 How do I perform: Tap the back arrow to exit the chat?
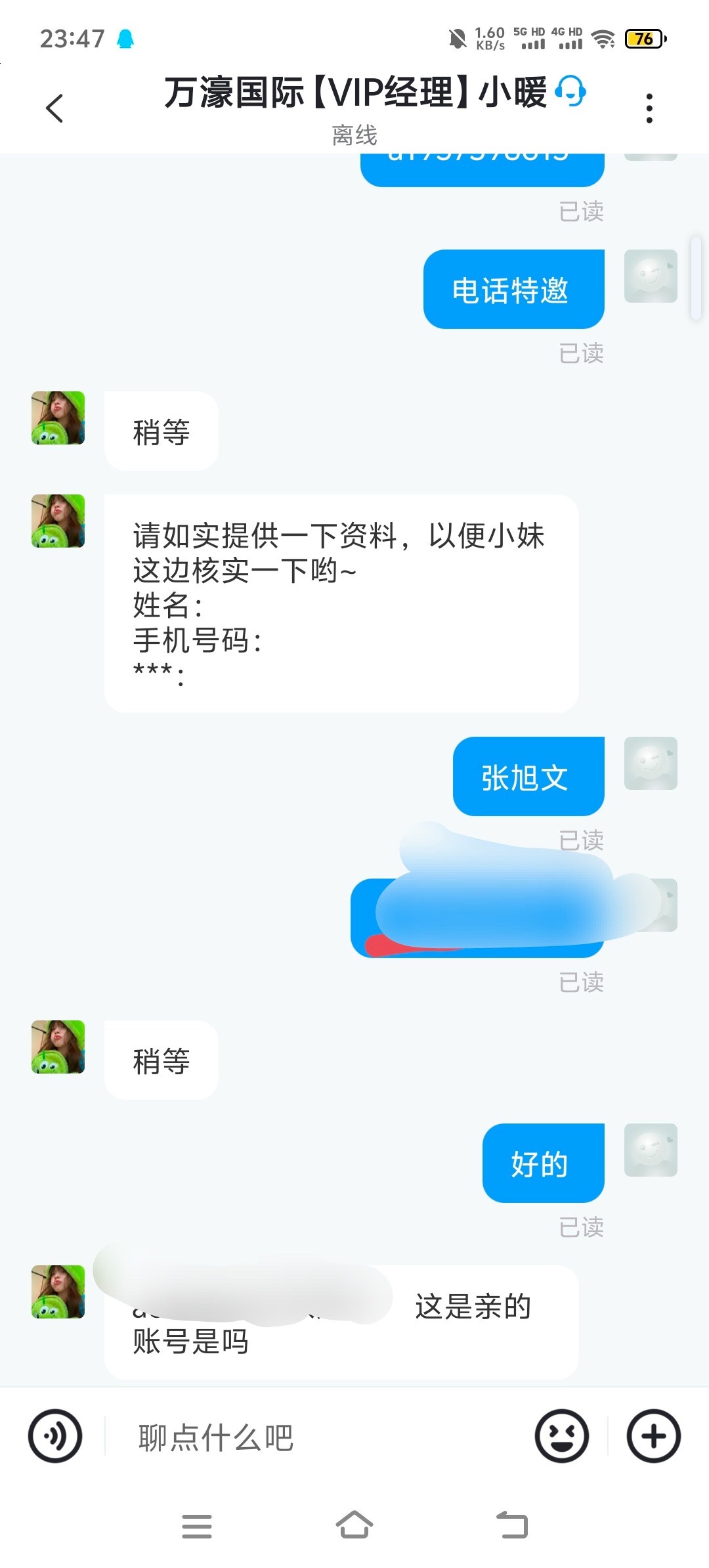[55, 107]
